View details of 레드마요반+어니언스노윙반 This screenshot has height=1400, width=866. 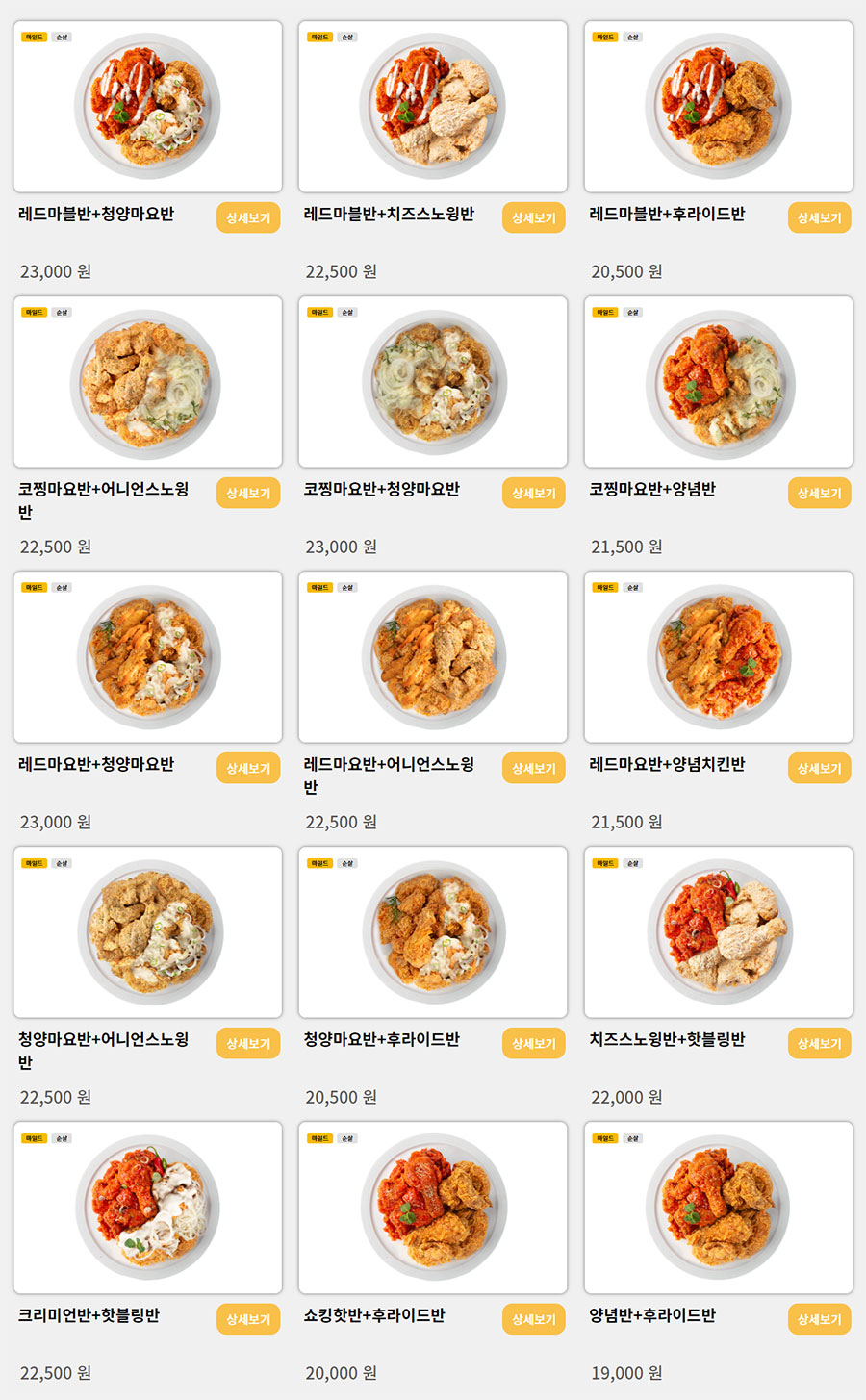pyautogui.click(x=533, y=768)
